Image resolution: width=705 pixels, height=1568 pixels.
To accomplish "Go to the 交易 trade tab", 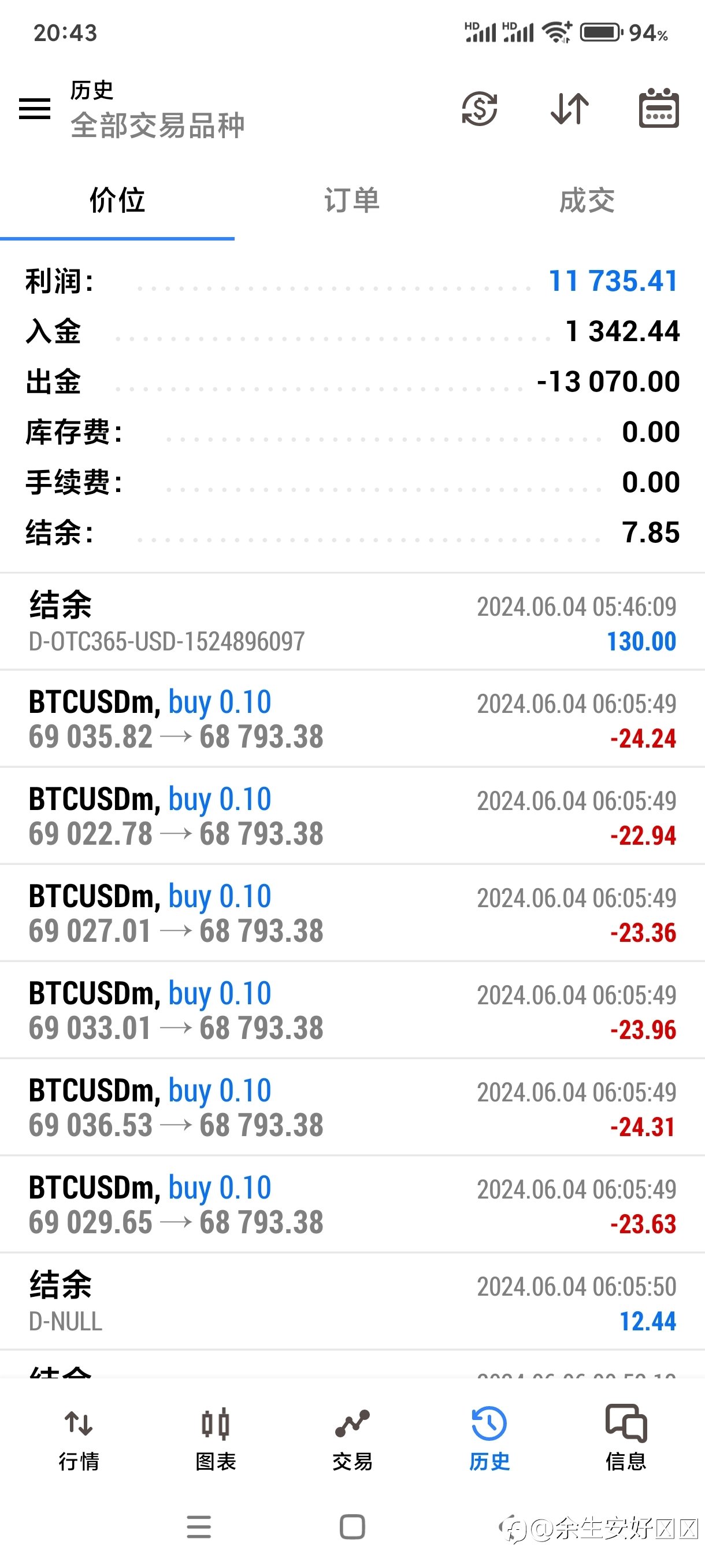I will coord(352,1439).
